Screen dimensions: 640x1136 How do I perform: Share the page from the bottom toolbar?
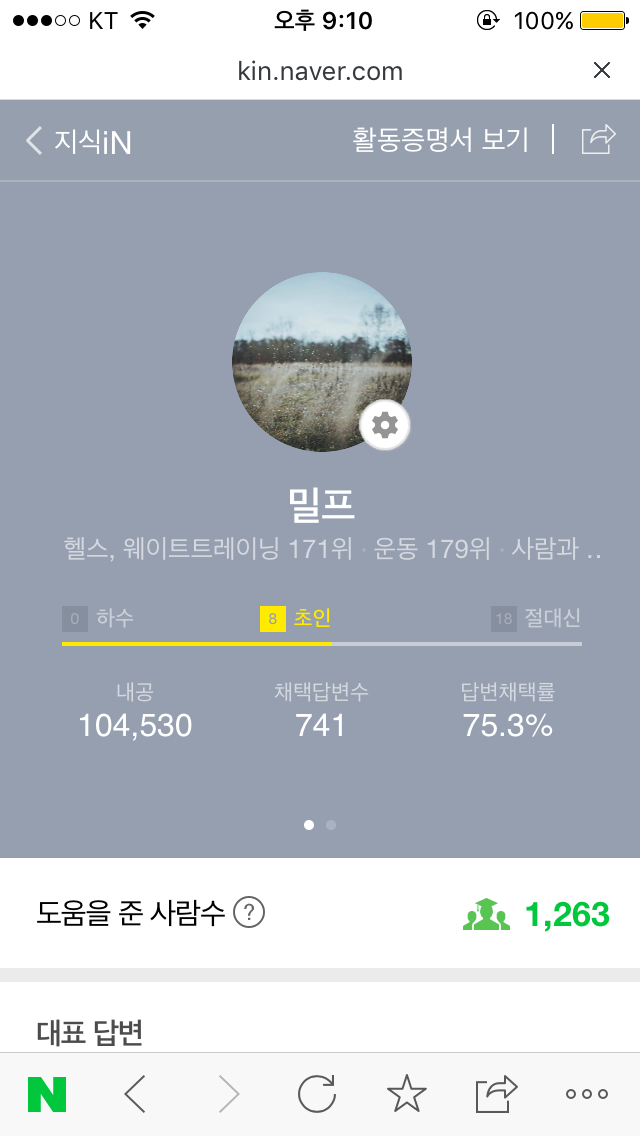(496, 1095)
